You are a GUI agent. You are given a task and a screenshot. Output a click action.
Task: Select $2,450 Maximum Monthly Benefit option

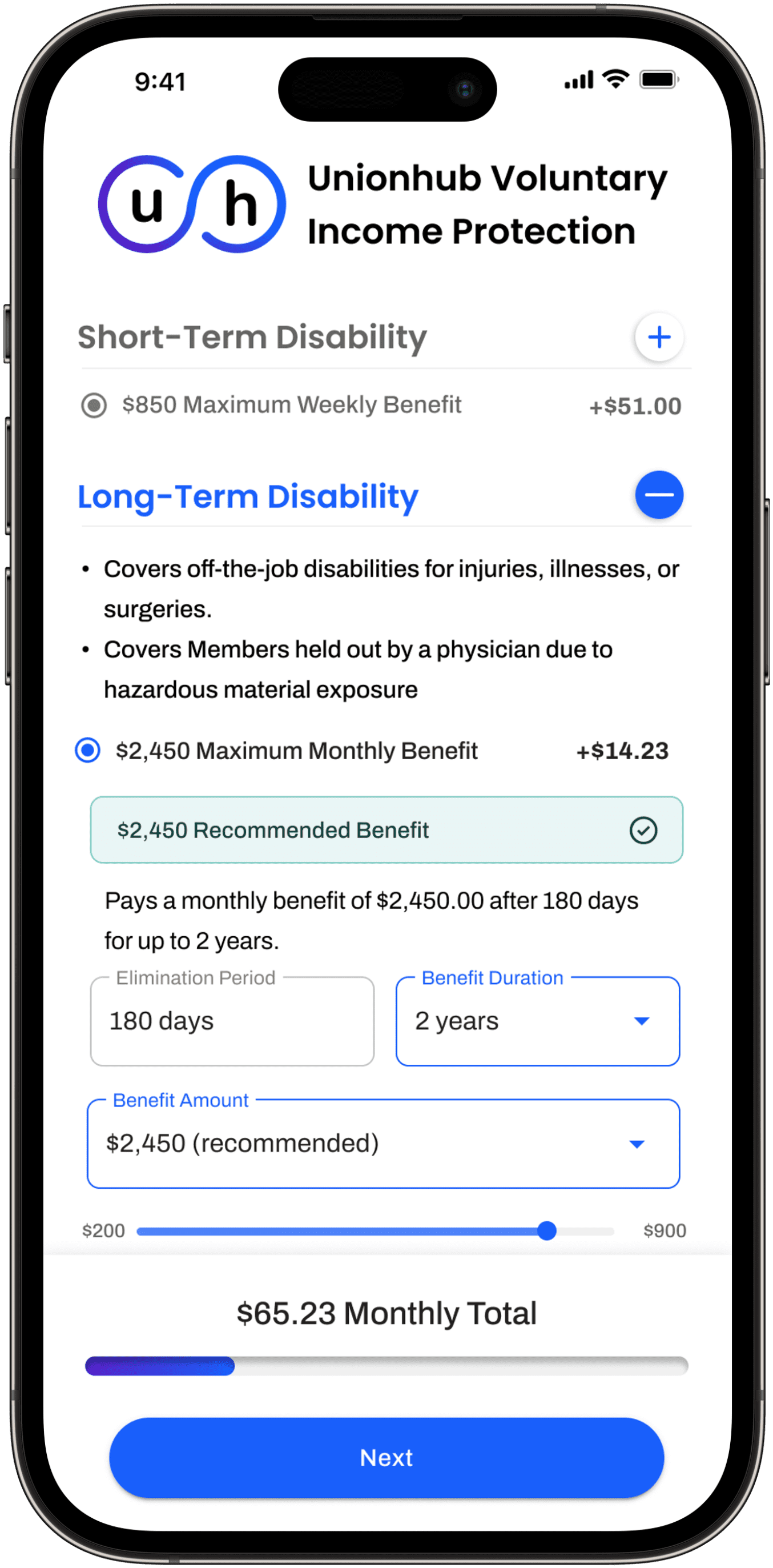point(87,750)
